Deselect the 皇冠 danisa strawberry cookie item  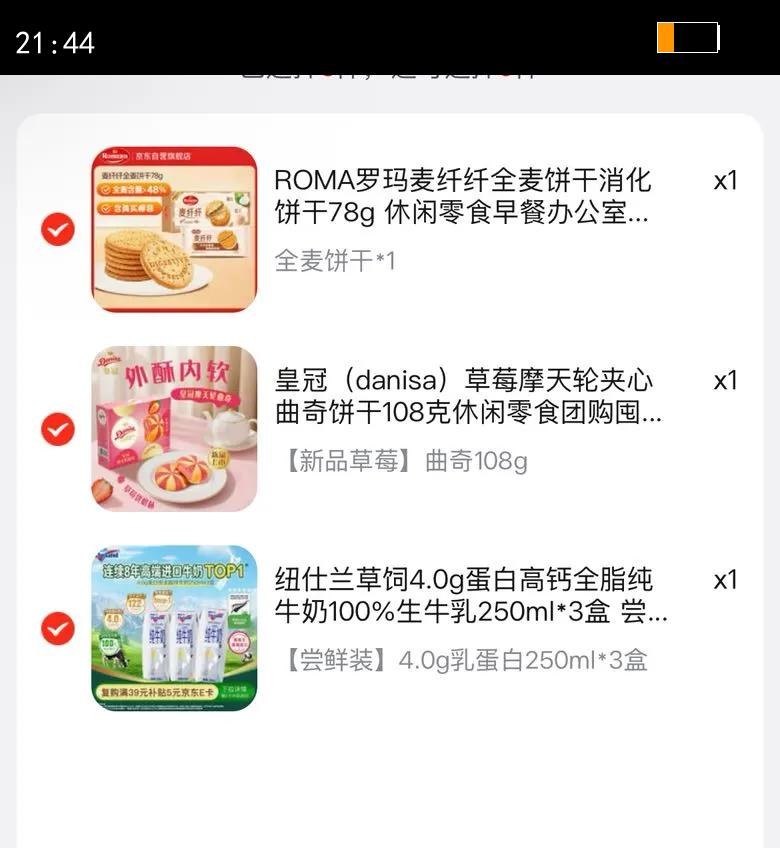coord(58,429)
